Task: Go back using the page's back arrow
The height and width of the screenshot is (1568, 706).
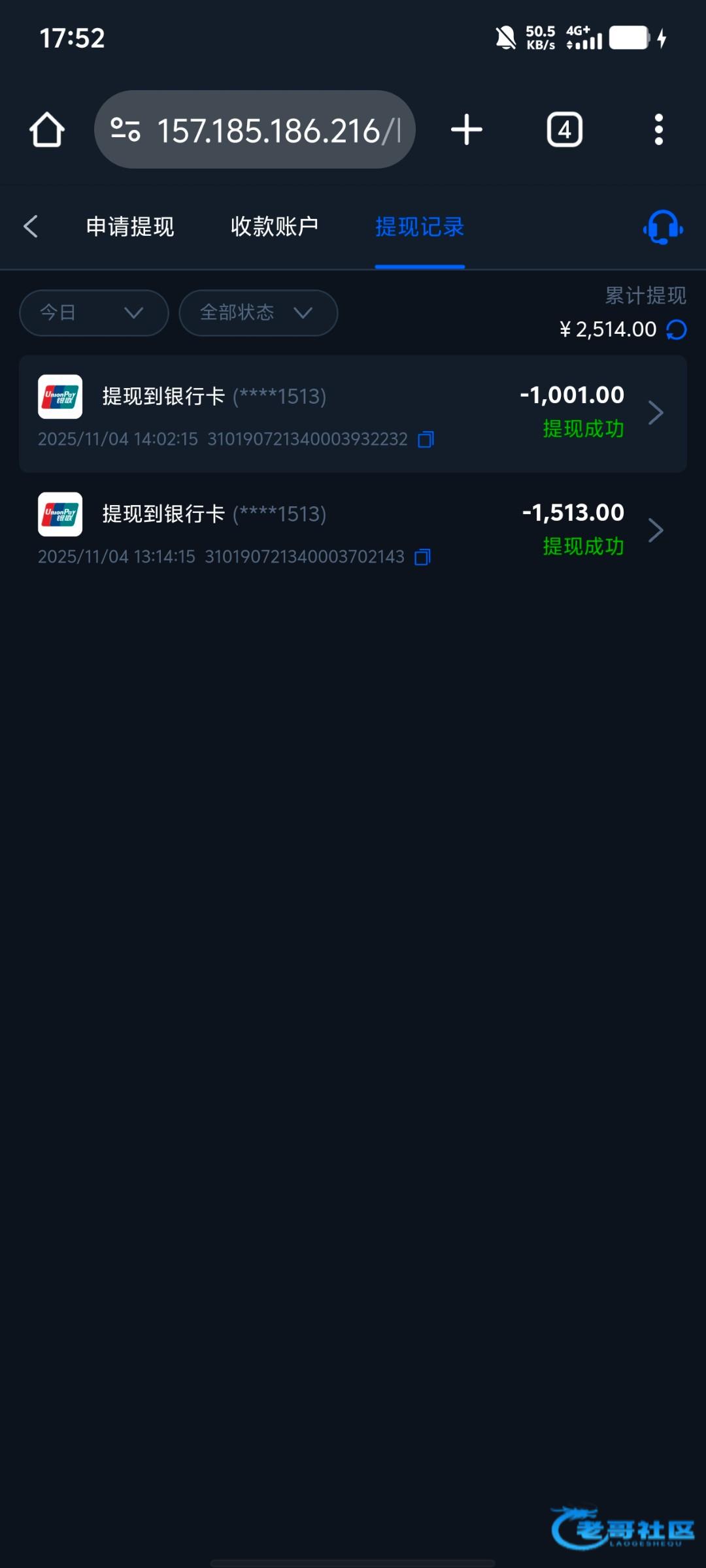Action: 31,227
